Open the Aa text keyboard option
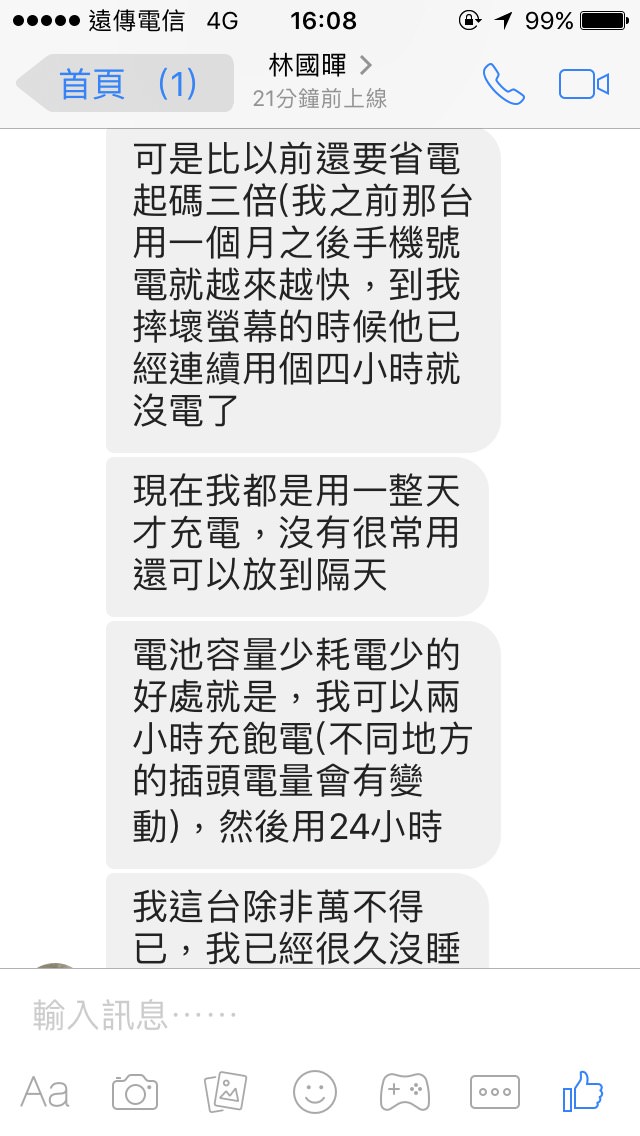 tap(45, 1092)
